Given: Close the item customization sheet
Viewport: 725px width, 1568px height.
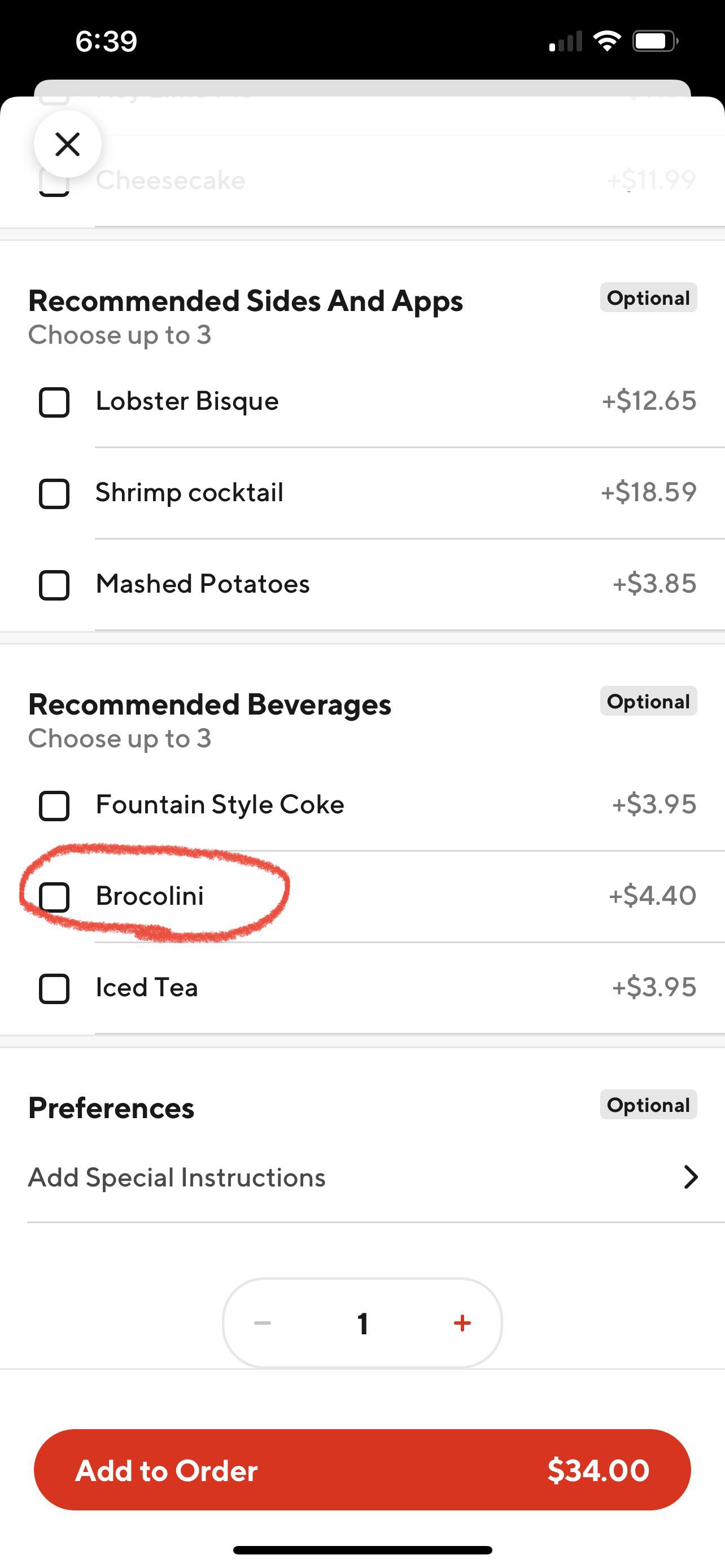Looking at the screenshot, I should [x=68, y=144].
